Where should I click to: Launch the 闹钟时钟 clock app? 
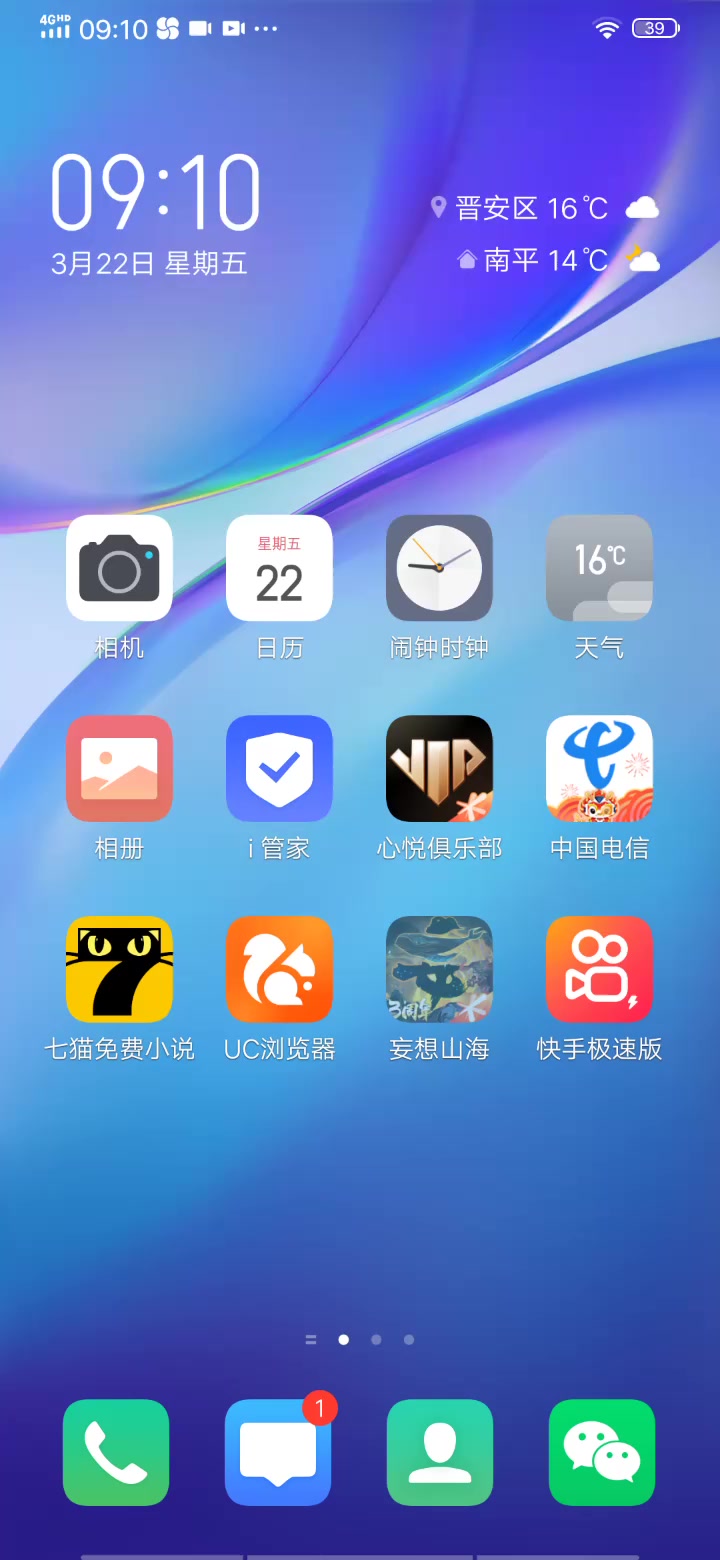tap(439, 568)
